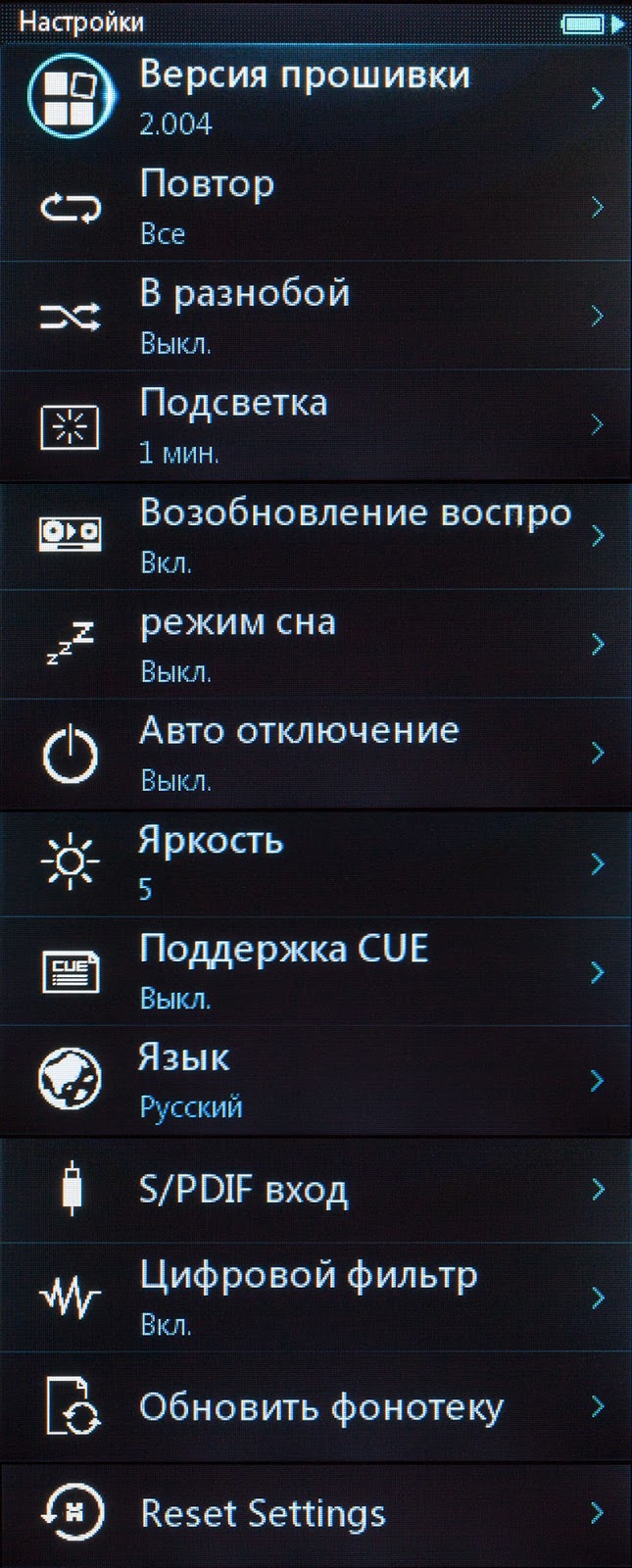Choose a different Язык
This screenshot has height=1568, width=632.
click(314, 1080)
